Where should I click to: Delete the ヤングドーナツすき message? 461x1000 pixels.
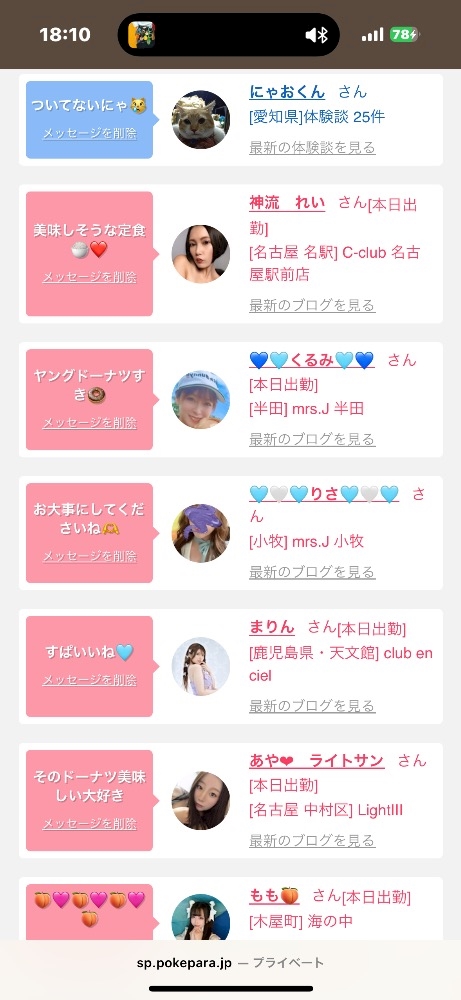coord(89,423)
